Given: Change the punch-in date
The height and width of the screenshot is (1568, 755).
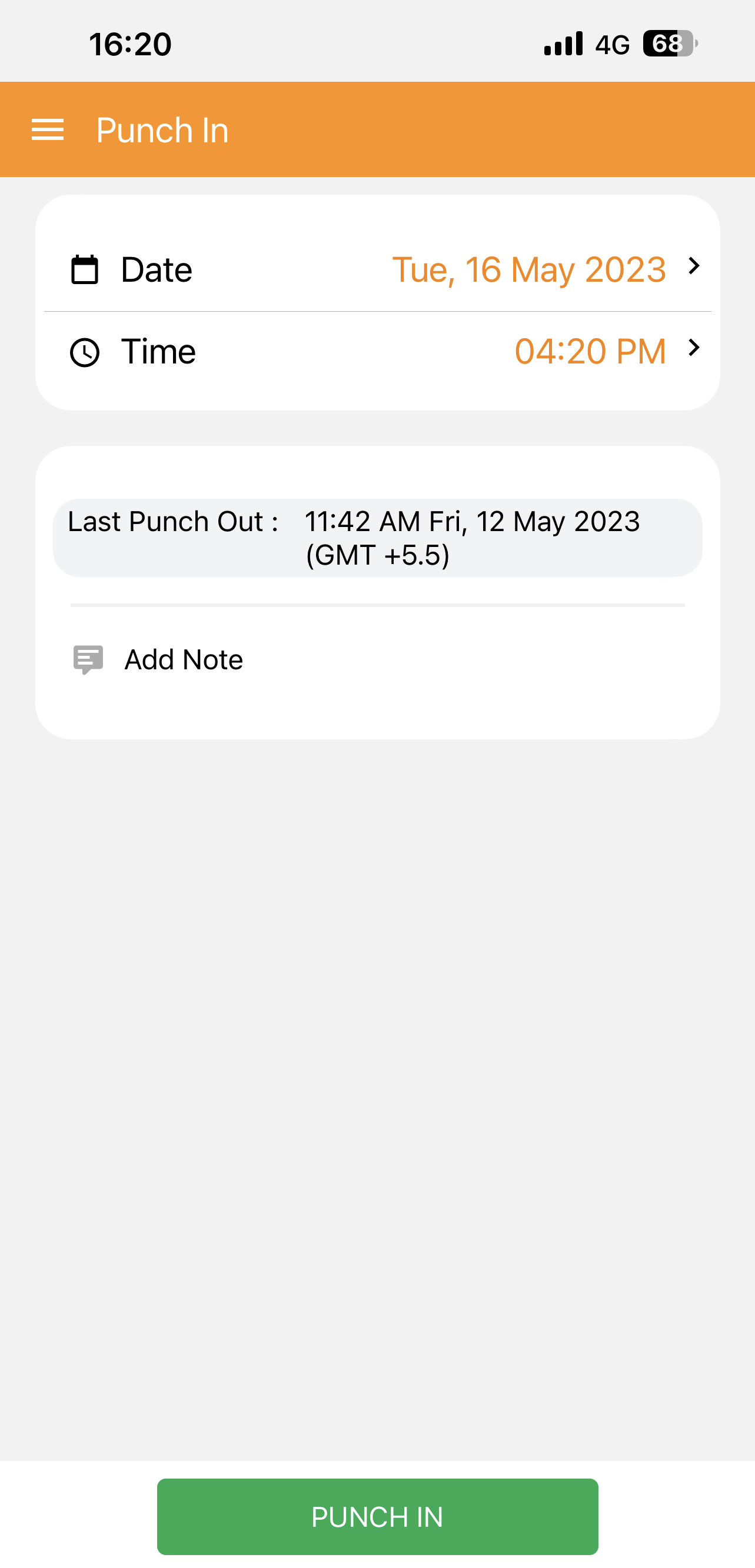Looking at the screenshot, I should click(528, 269).
